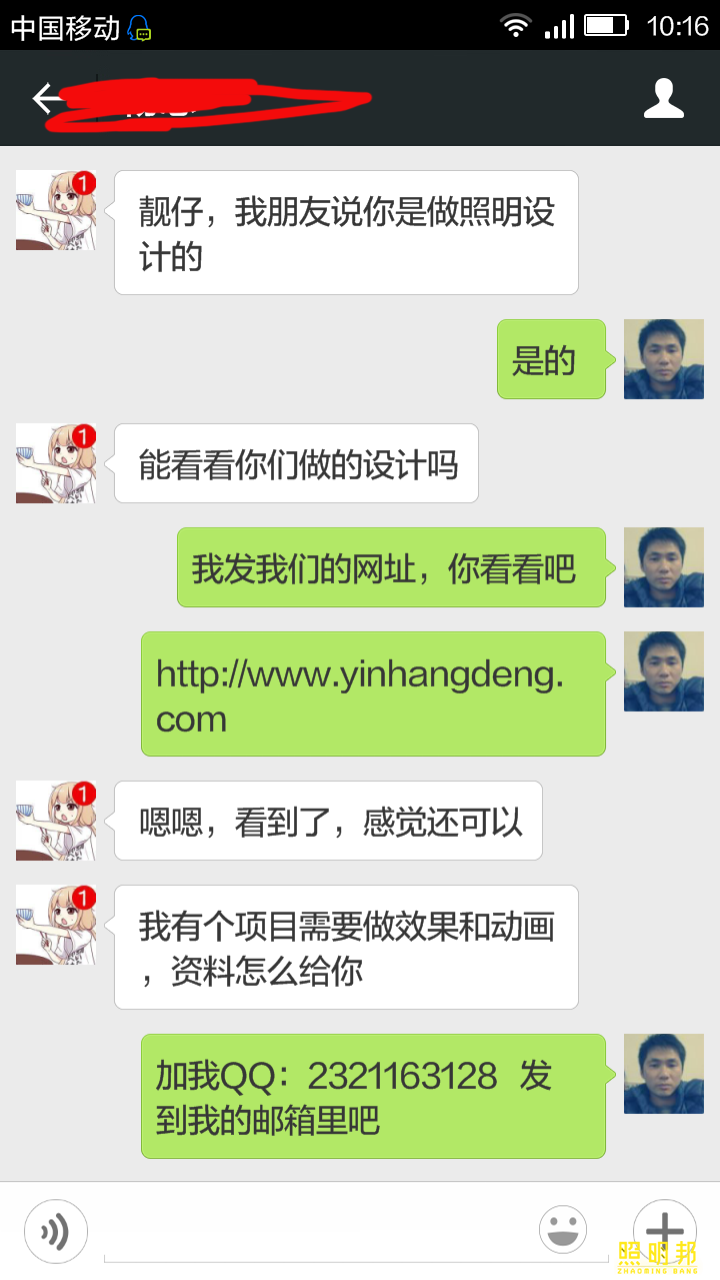Go back using the top-left arrow
This screenshot has height=1280, width=720.
46,98
